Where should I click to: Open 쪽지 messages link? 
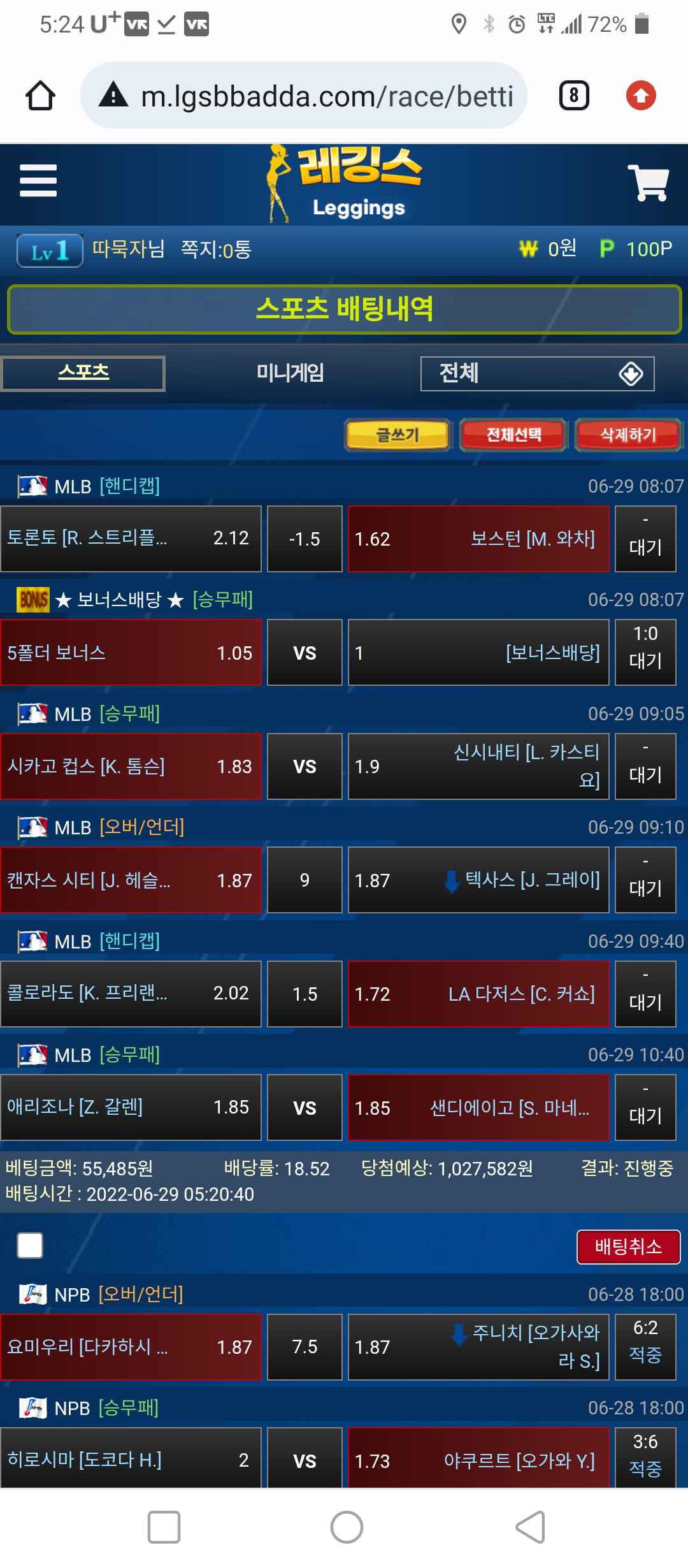click(216, 249)
